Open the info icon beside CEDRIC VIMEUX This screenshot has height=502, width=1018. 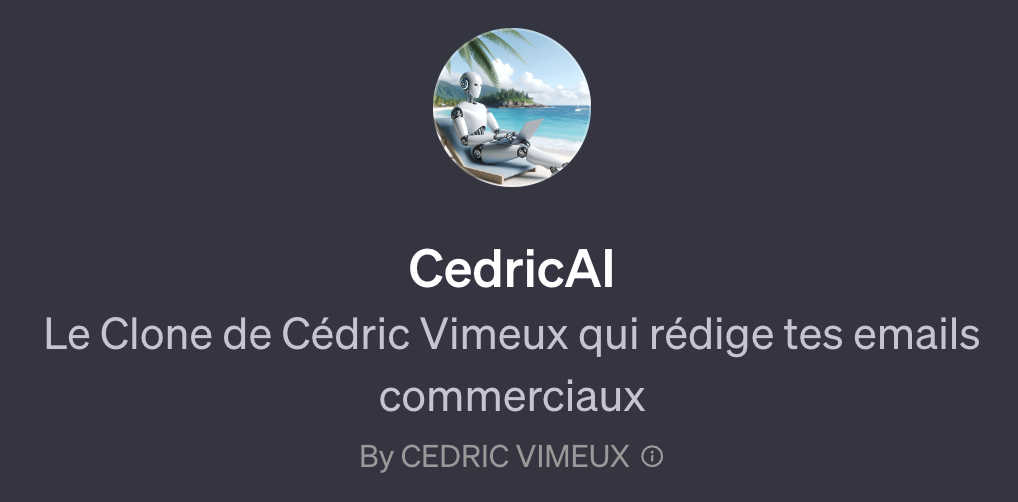(x=652, y=458)
